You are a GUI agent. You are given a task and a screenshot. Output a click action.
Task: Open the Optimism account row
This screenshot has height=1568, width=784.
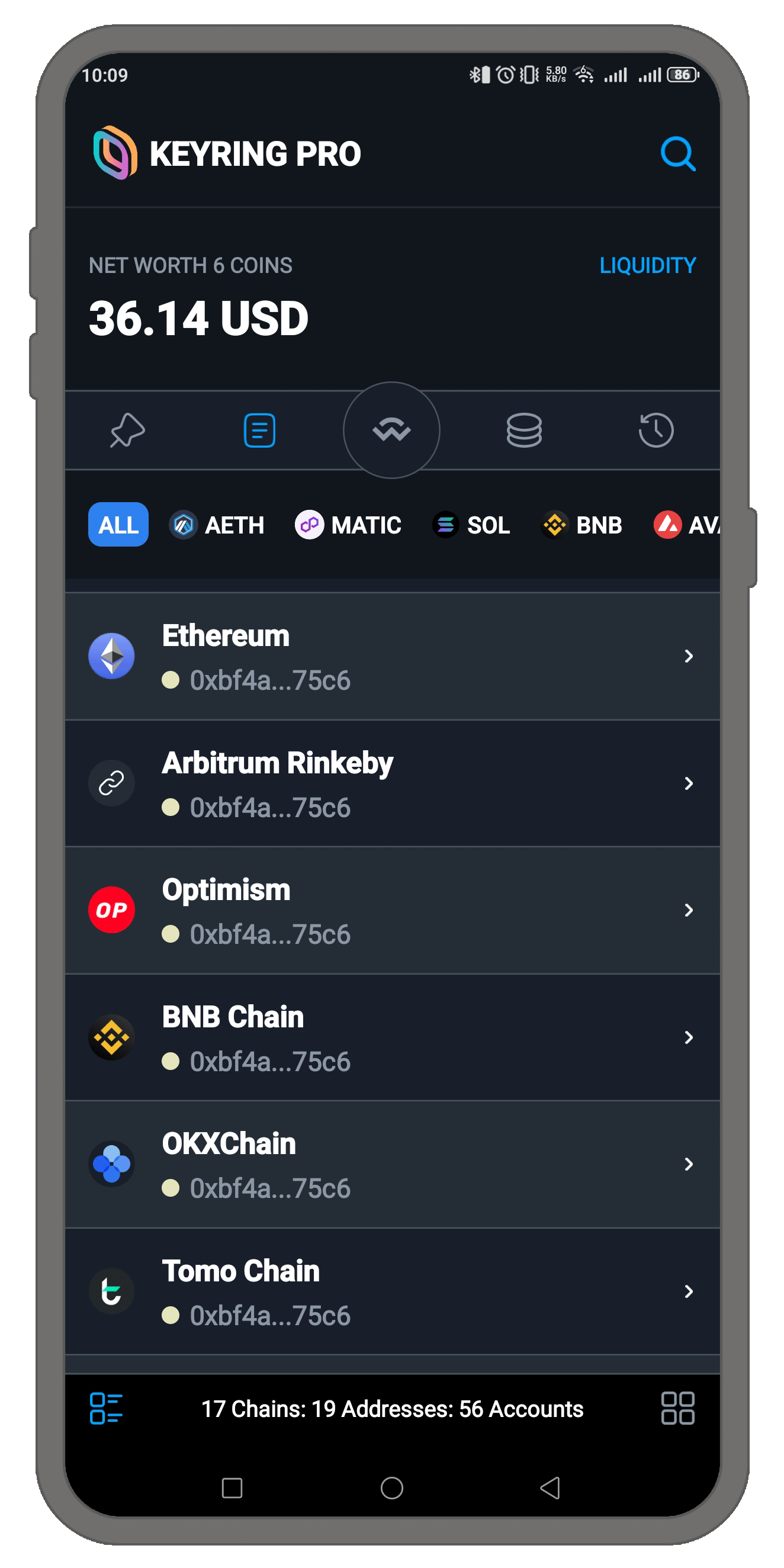[392, 910]
